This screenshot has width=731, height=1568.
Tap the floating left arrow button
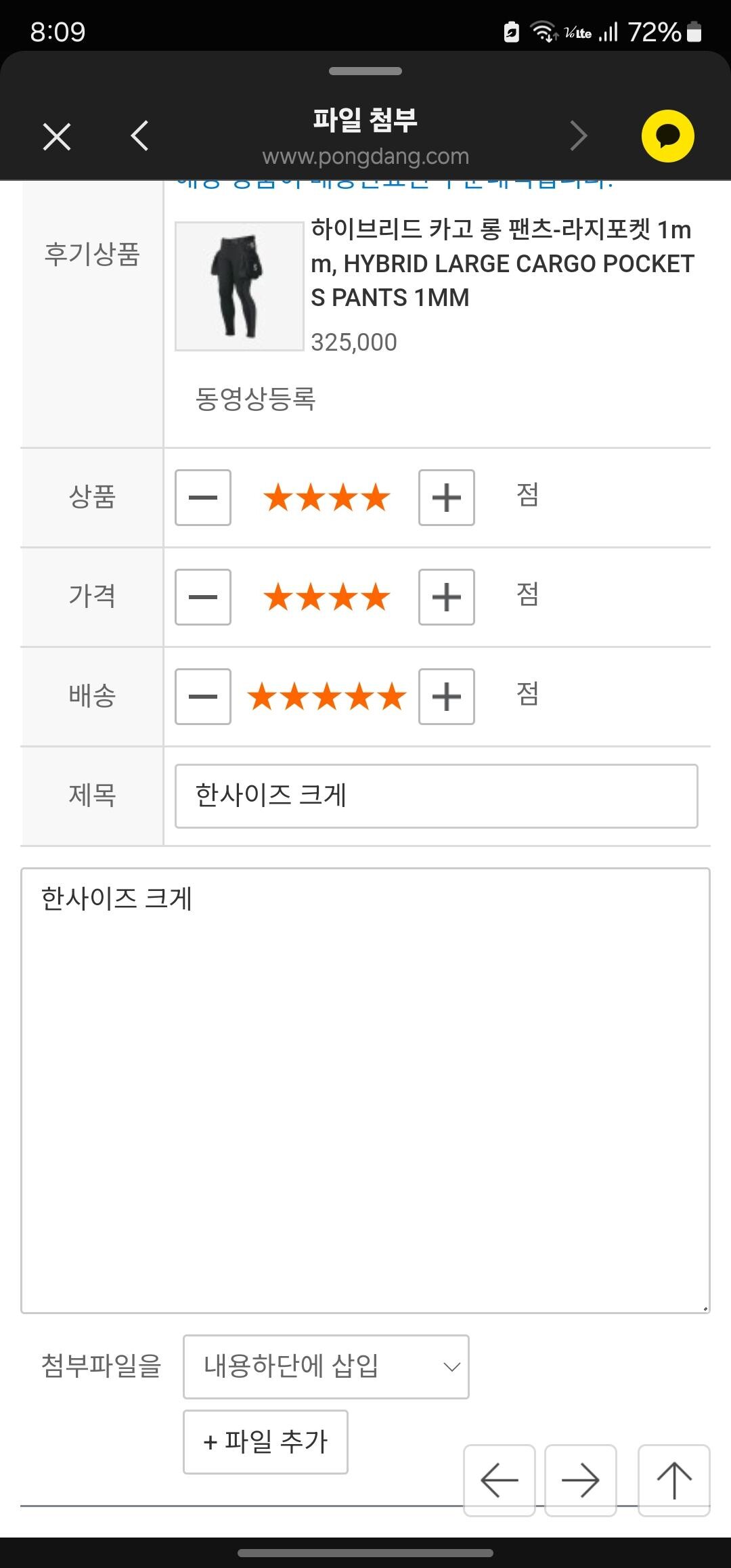pos(500,1481)
